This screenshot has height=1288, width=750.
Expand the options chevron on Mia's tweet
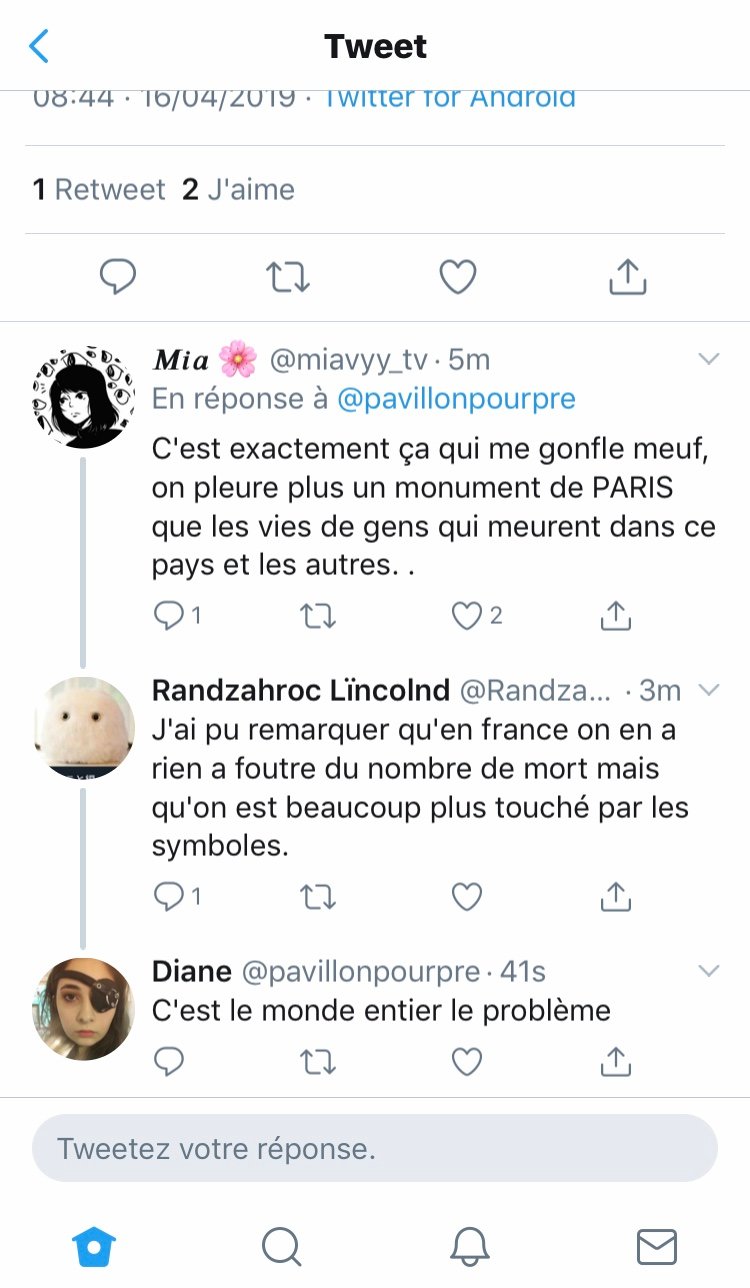708,359
